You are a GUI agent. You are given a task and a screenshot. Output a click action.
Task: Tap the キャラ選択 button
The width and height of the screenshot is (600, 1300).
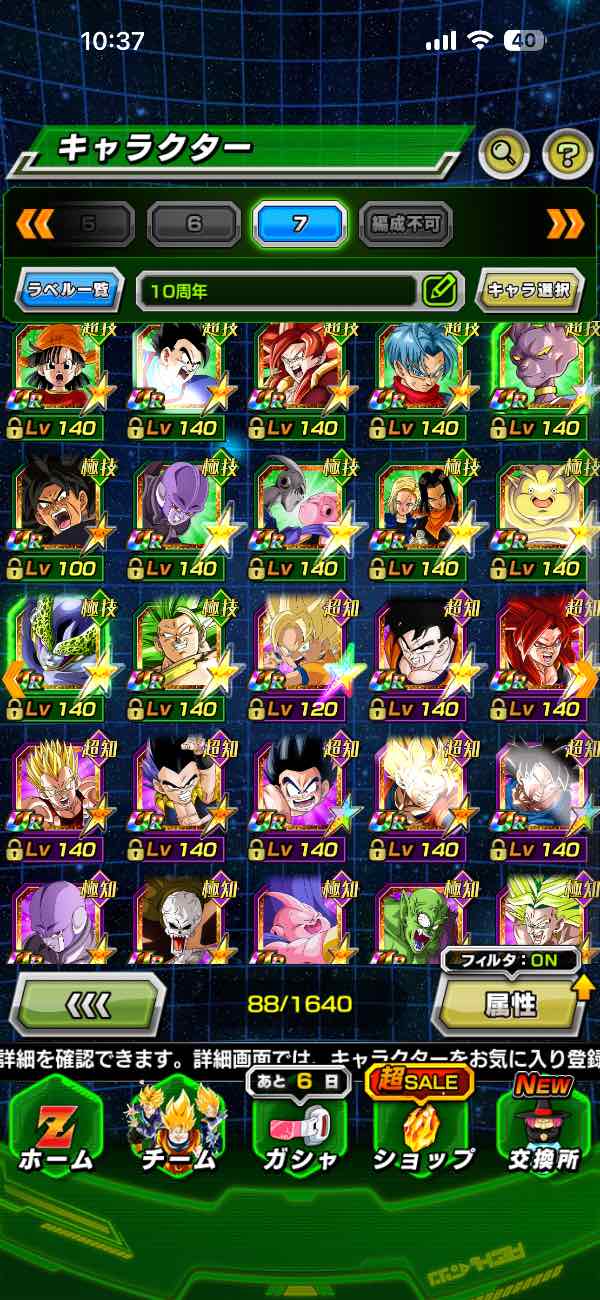[528, 291]
